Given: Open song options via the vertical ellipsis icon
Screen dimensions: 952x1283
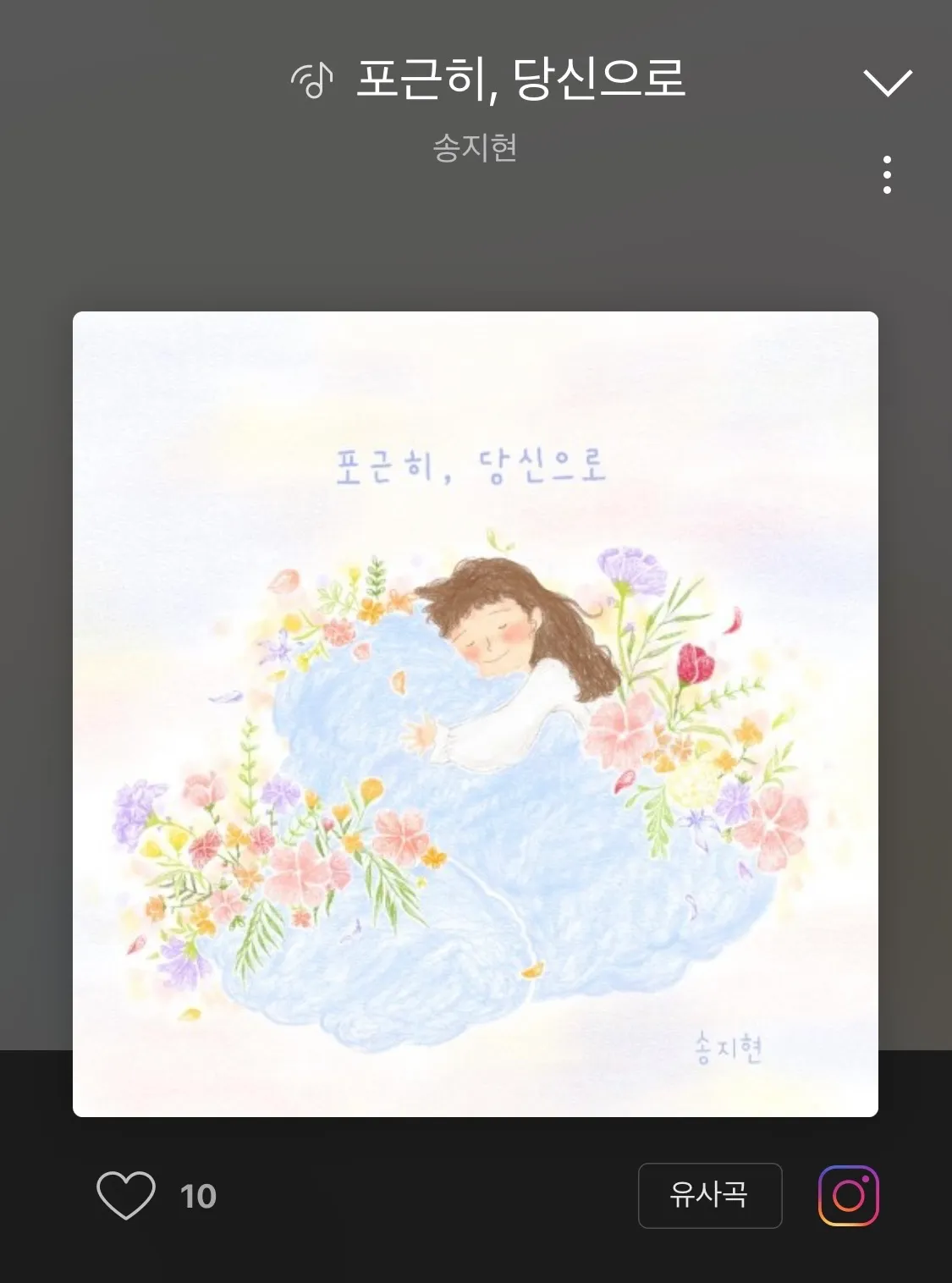Looking at the screenshot, I should (x=887, y=175).
